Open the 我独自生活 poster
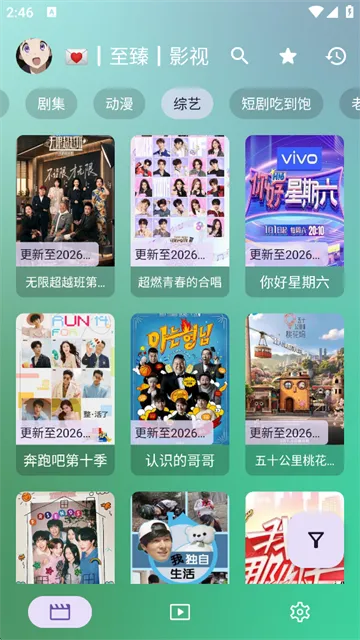Screen dimensions: 360x640 click(x=180, y=538)
